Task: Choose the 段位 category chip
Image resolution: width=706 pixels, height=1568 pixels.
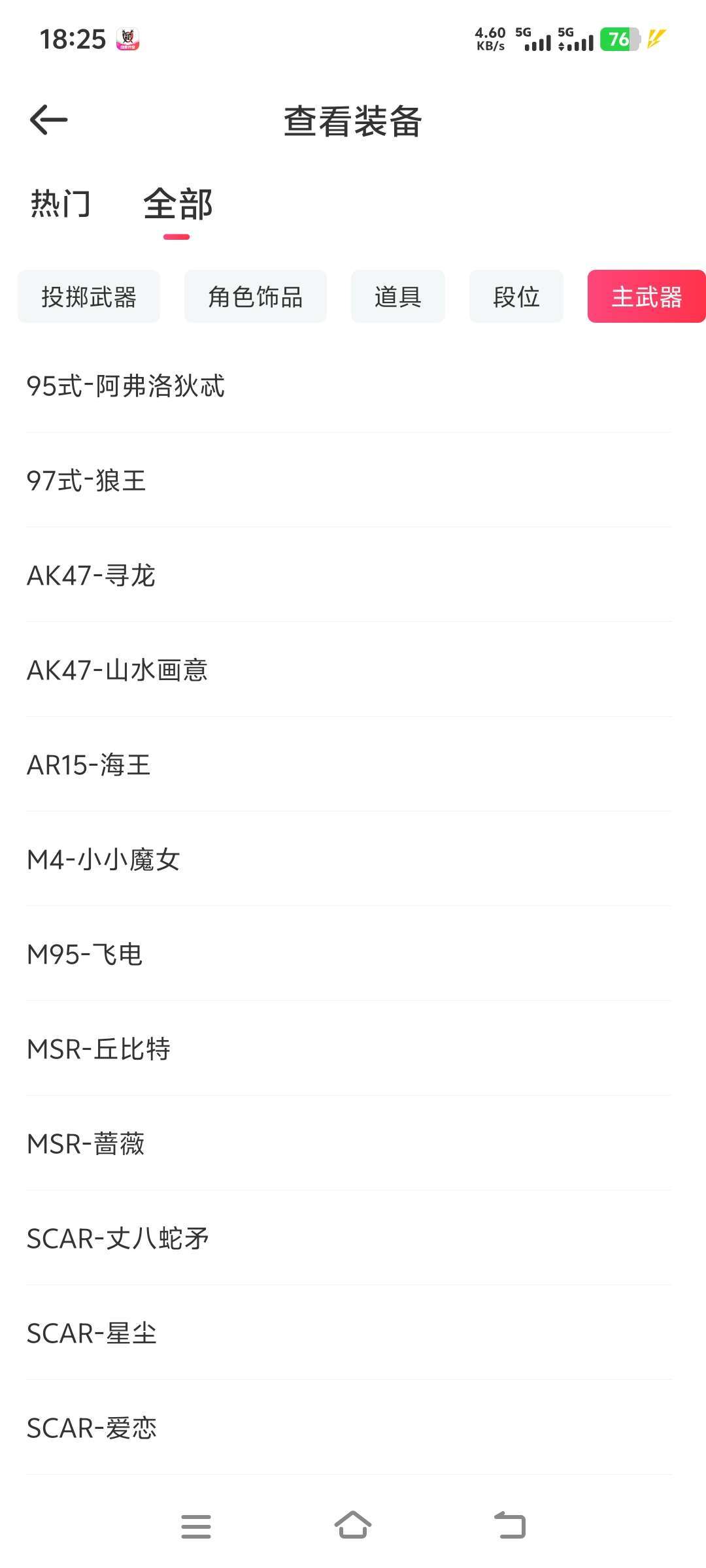Action: click(x=516, y=297)
